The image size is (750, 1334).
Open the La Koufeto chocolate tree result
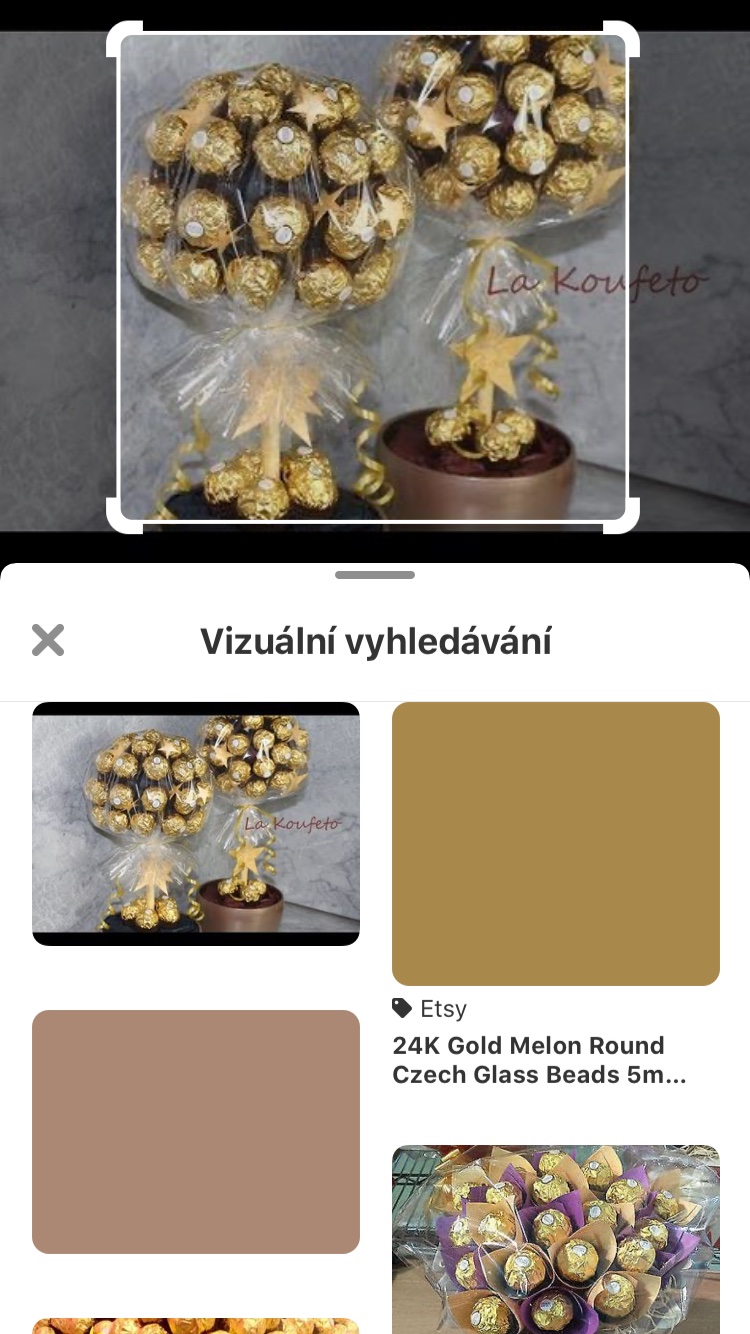tap(196, 824)
